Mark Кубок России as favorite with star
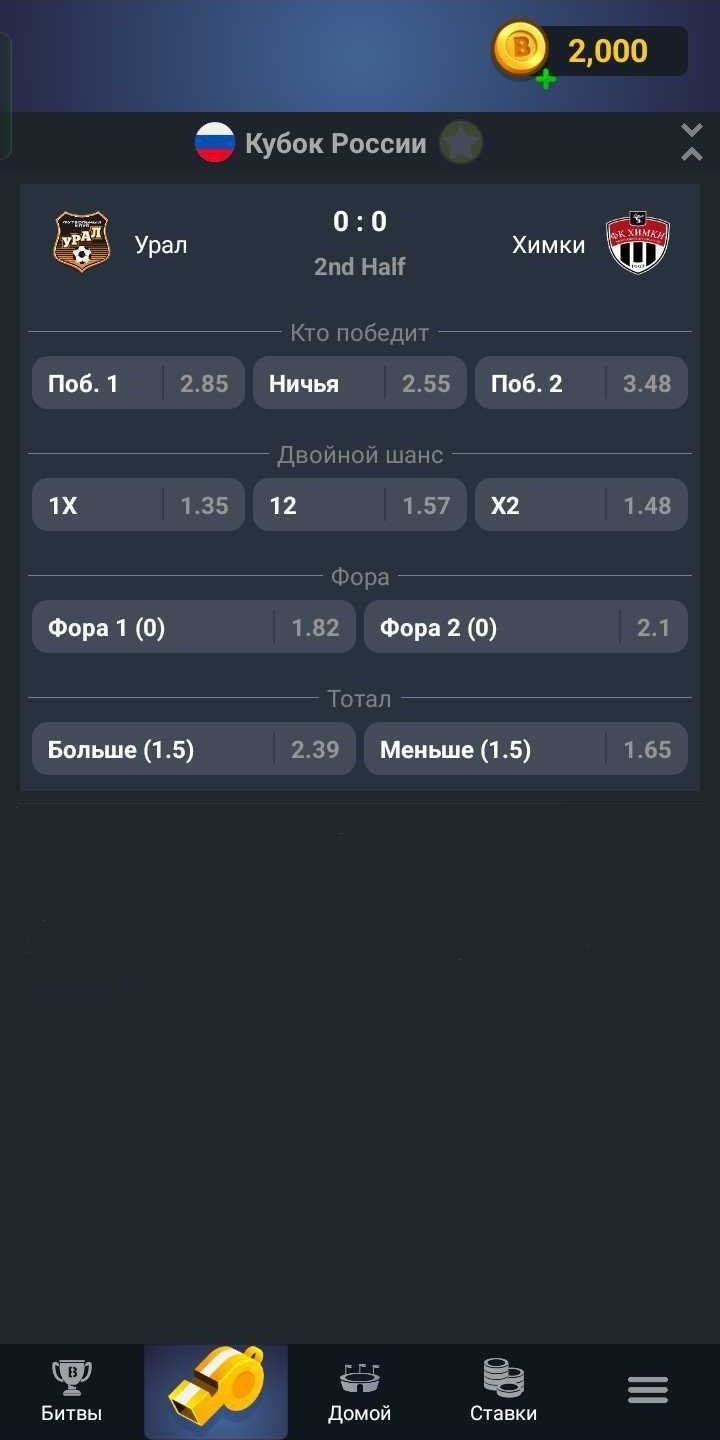 (461, 144)
